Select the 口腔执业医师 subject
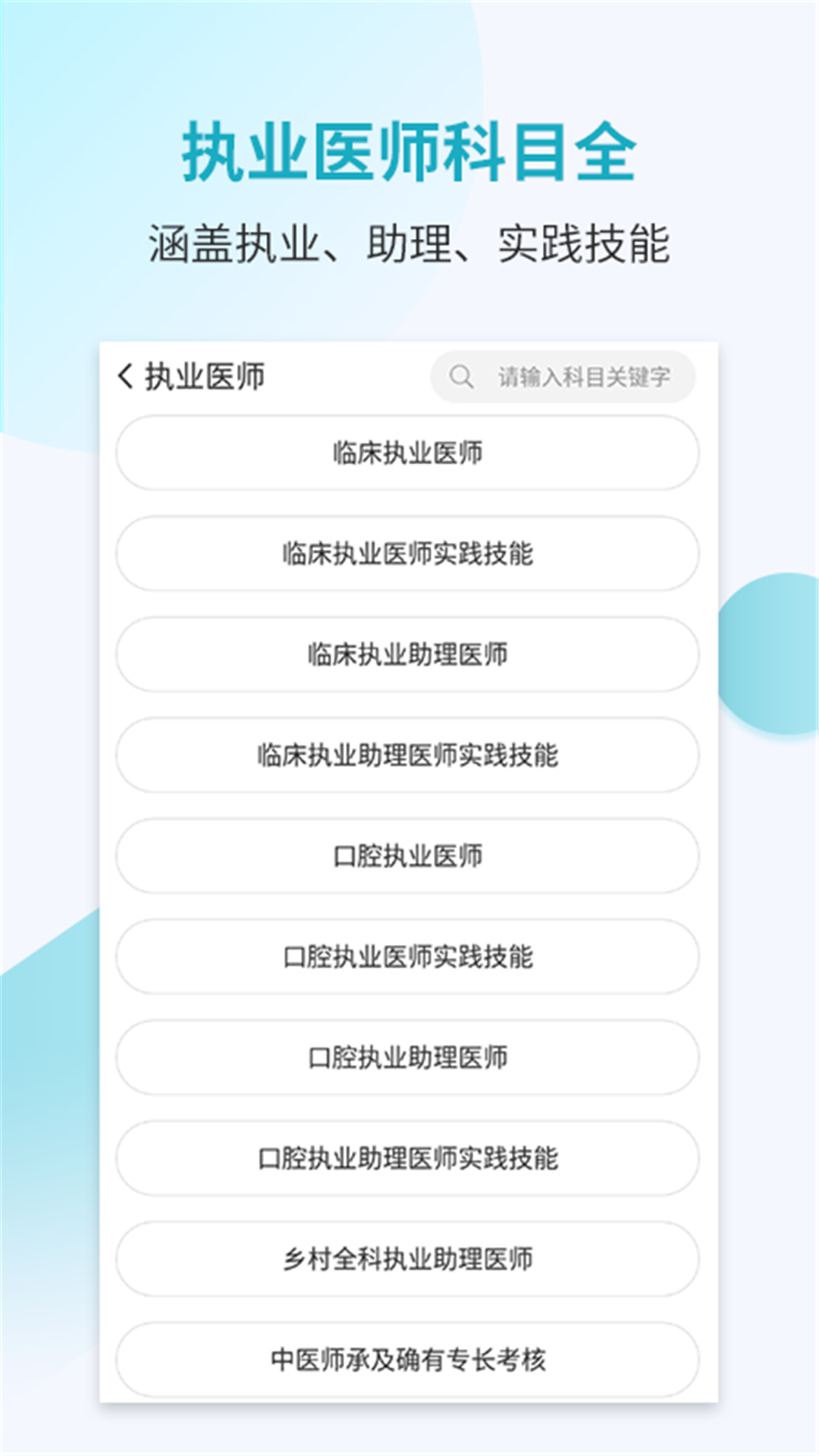The image size is (819, 1456). (x=409, y=856)
